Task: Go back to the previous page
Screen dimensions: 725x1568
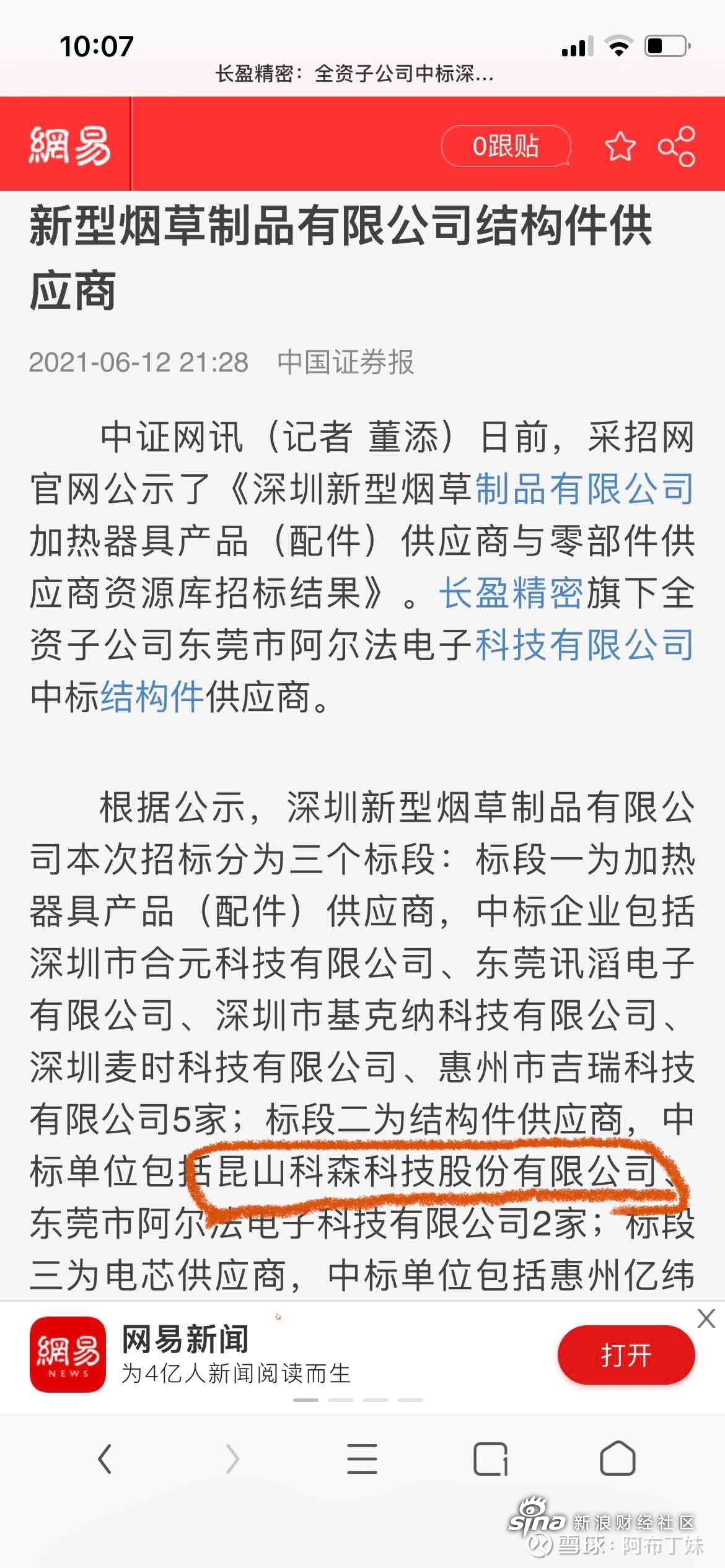Action: coord(105,1458)
